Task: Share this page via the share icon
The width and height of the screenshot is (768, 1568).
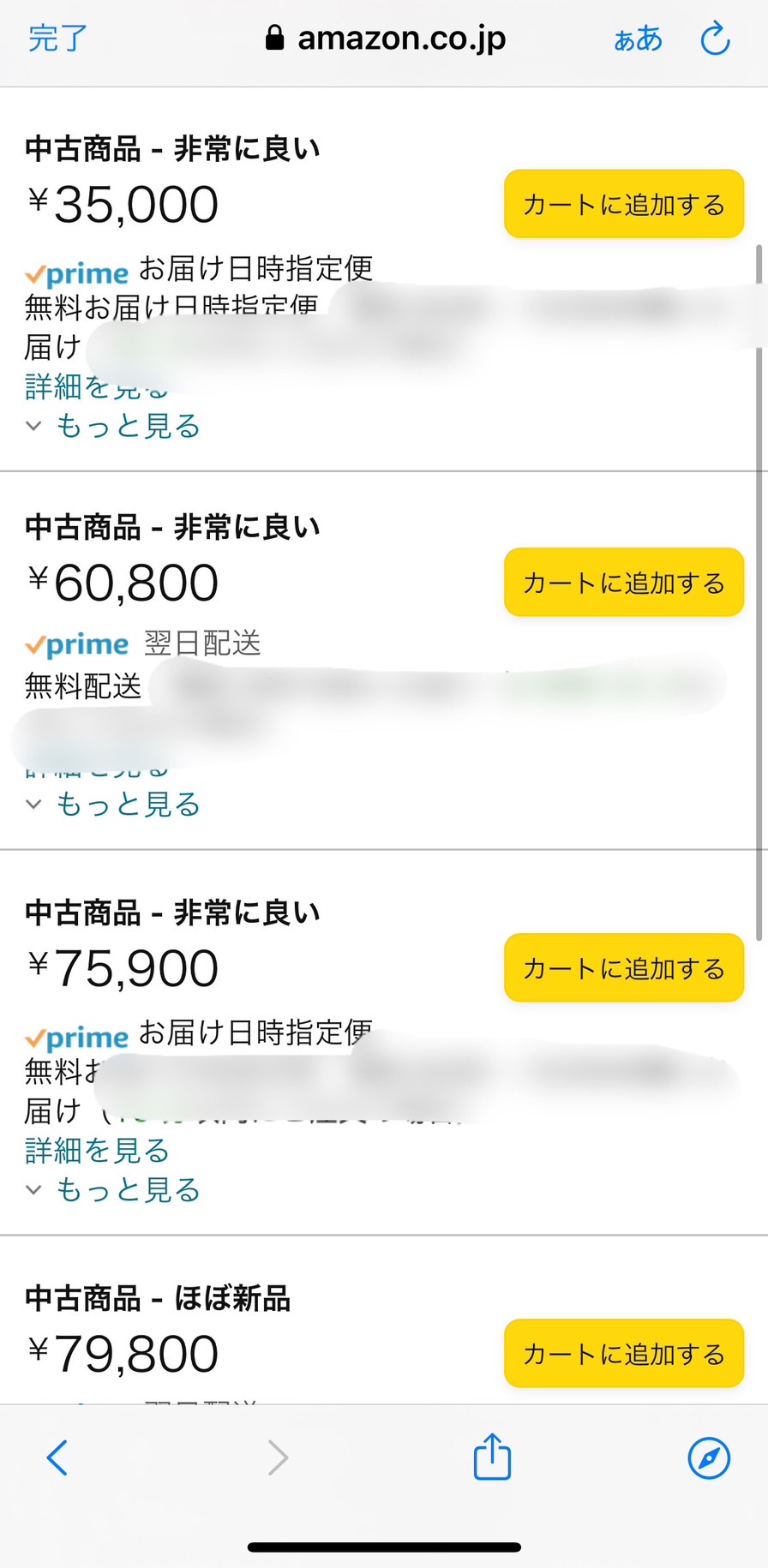Action: 492,1456
